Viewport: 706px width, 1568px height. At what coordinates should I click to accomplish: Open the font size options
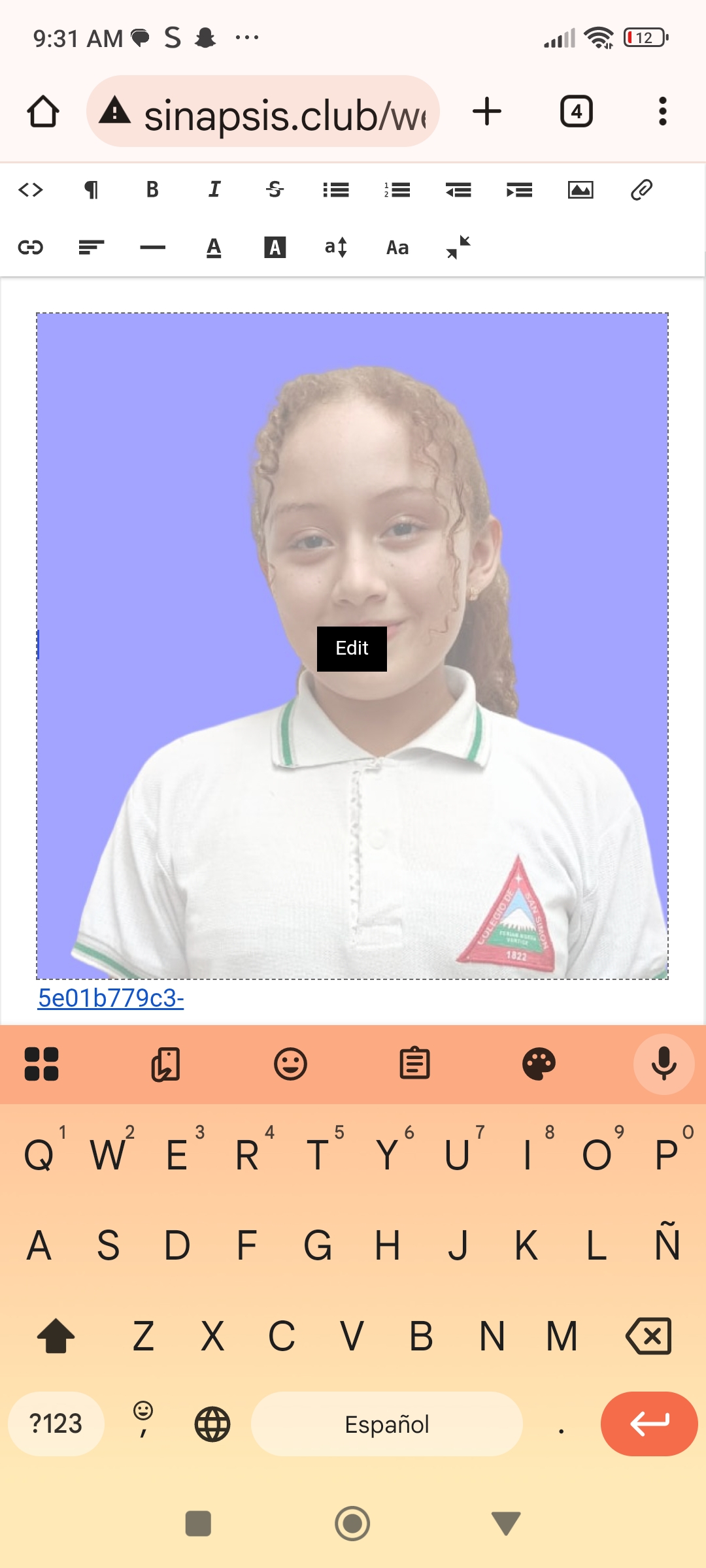point(336,248)
